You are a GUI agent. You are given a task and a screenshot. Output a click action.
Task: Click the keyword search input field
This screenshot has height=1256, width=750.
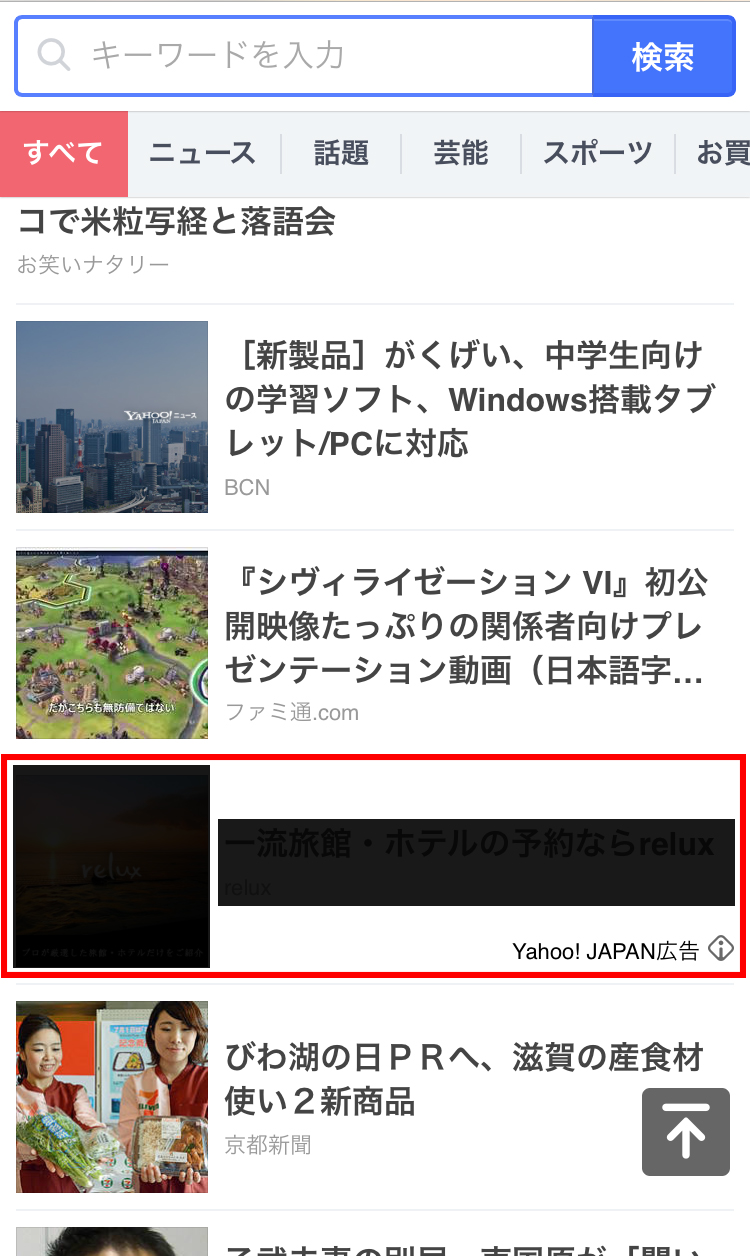pos(300,55)
